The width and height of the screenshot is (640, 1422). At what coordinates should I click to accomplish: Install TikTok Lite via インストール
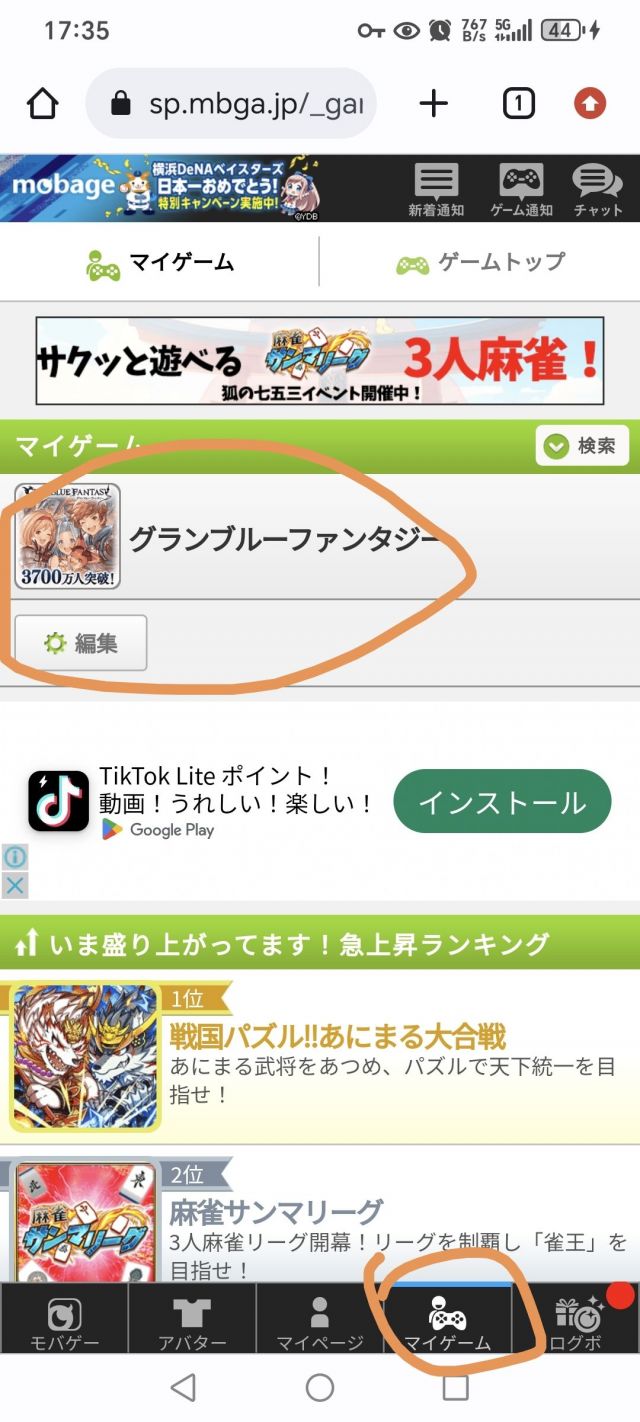pyautogui.click(x=502, y=802)
